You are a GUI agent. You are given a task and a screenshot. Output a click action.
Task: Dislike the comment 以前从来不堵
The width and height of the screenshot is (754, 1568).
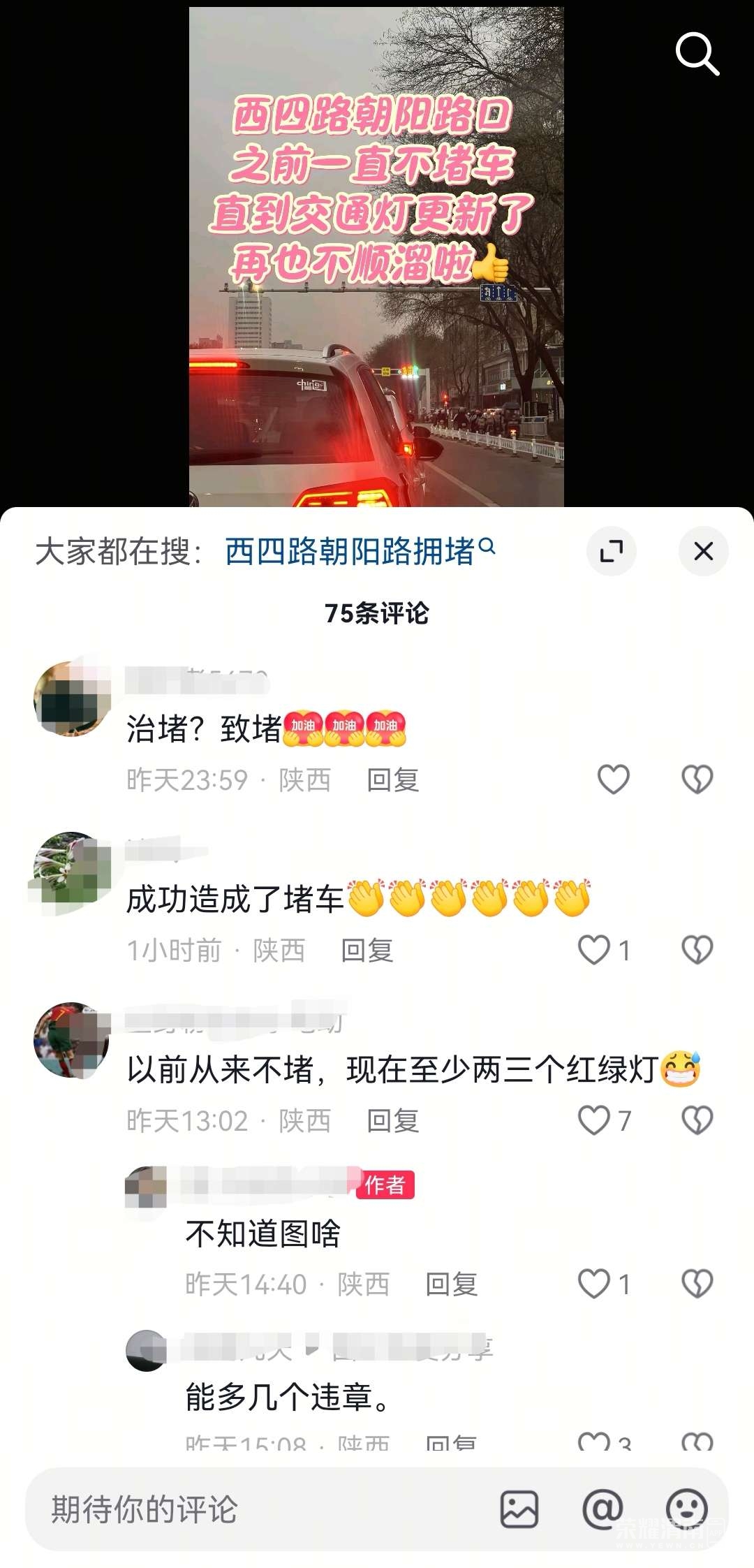tap(697, 1120)
